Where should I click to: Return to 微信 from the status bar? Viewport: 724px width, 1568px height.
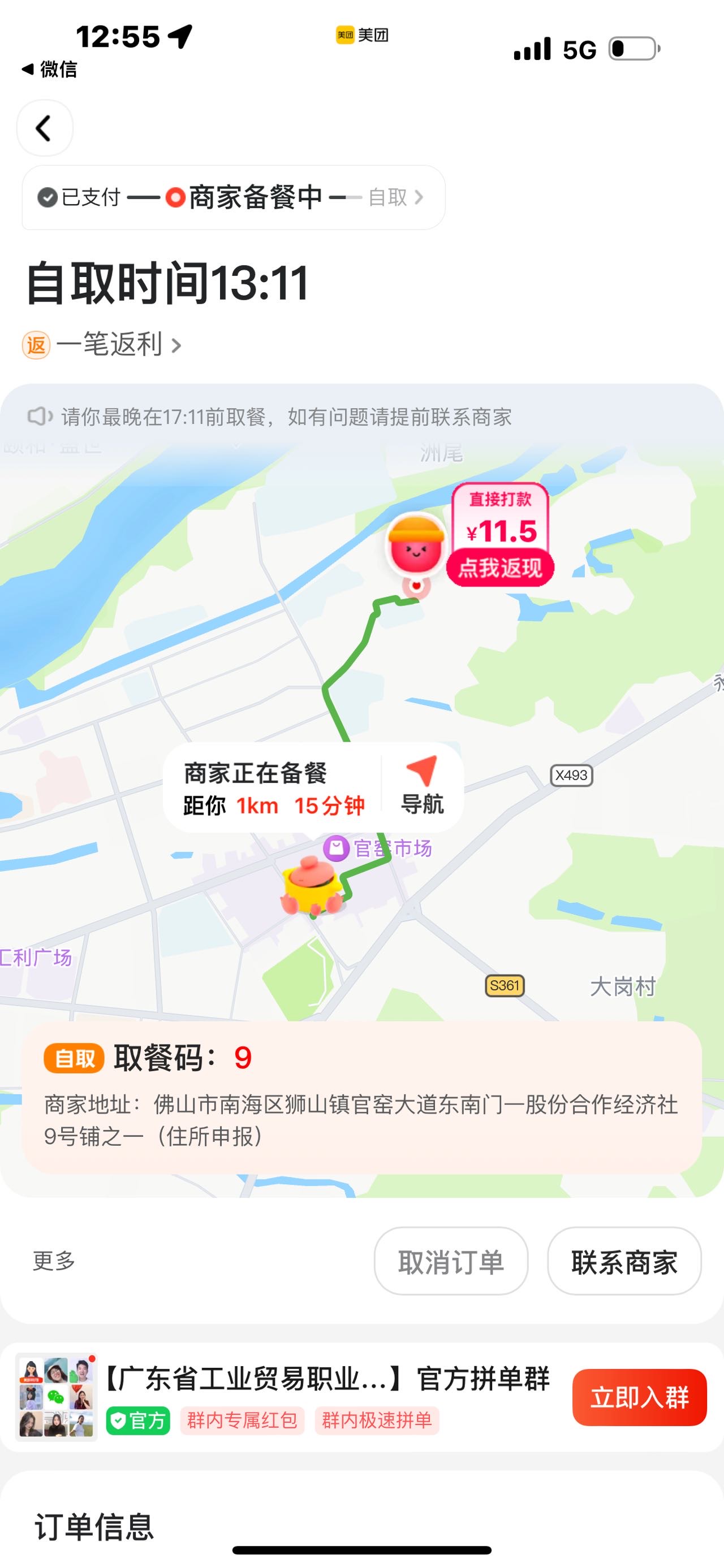coord(49,70)
